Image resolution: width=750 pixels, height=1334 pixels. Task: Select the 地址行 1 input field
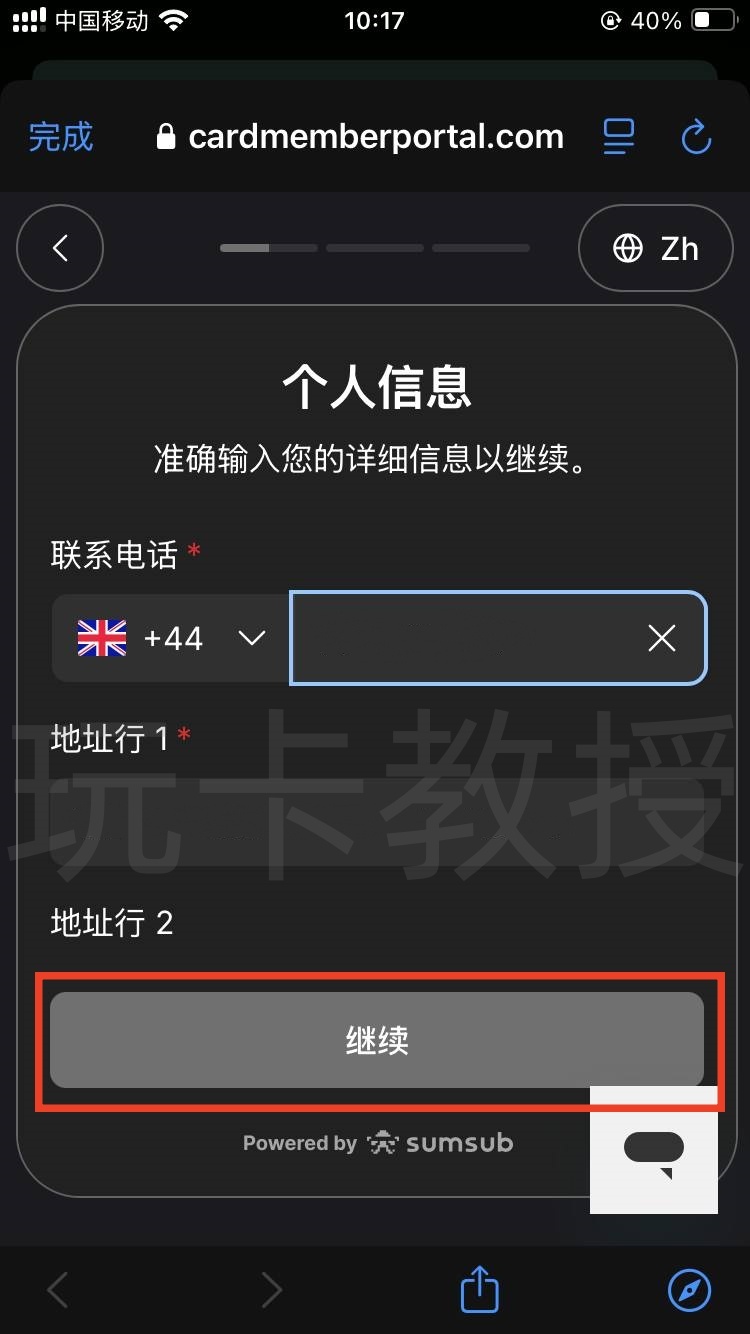pos(377,822)
